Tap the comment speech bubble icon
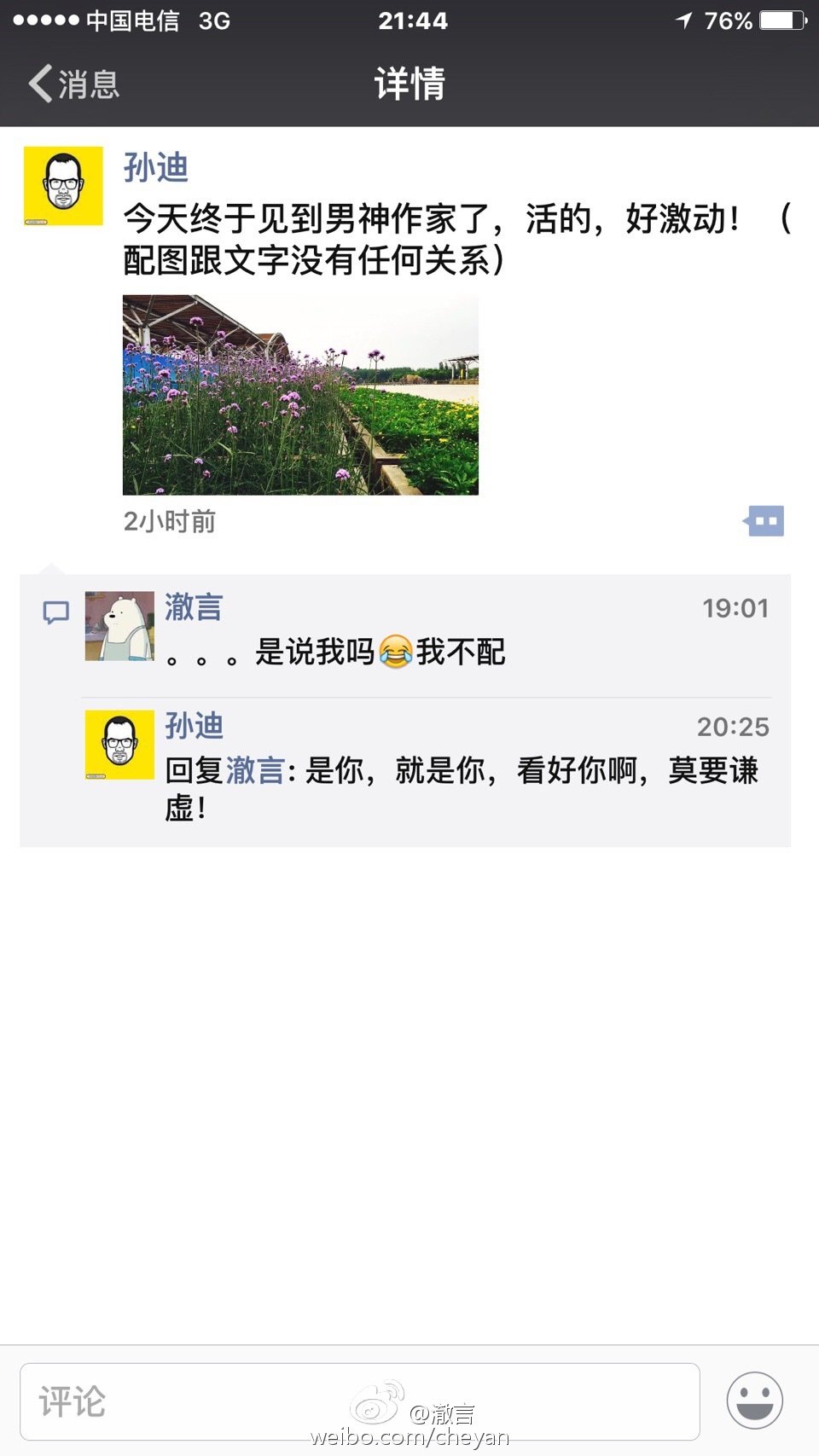This screenshot has height=1456, width=819. coord(55,611)
